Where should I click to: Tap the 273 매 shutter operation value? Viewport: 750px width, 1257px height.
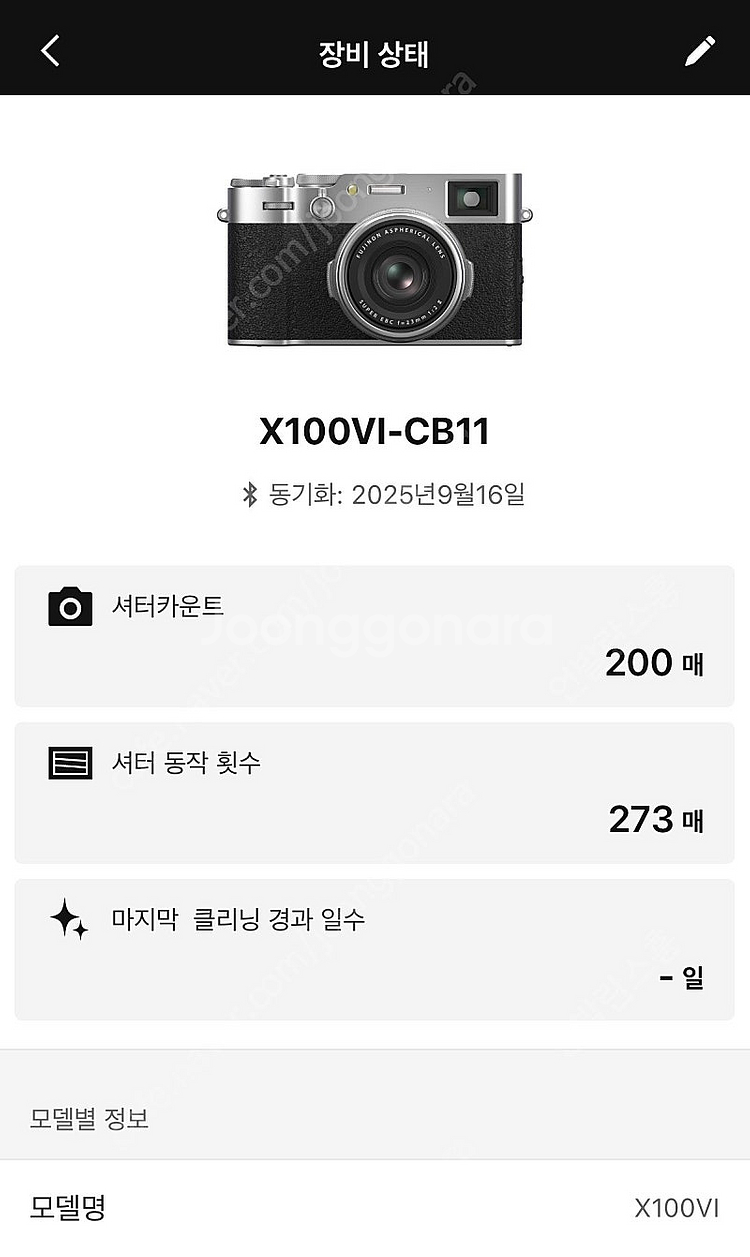click(x=655, y=818)
